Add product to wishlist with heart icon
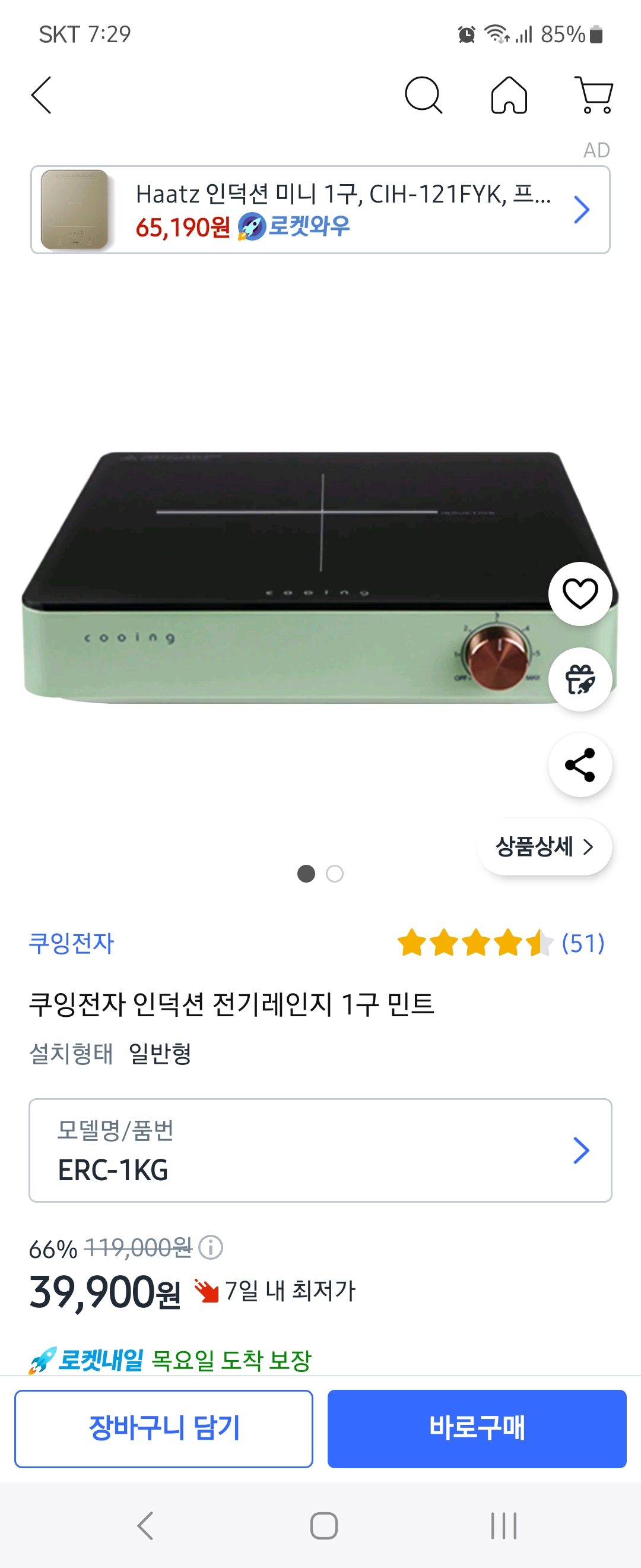This screenshot has width=641, height=1568. click(580, 593)
